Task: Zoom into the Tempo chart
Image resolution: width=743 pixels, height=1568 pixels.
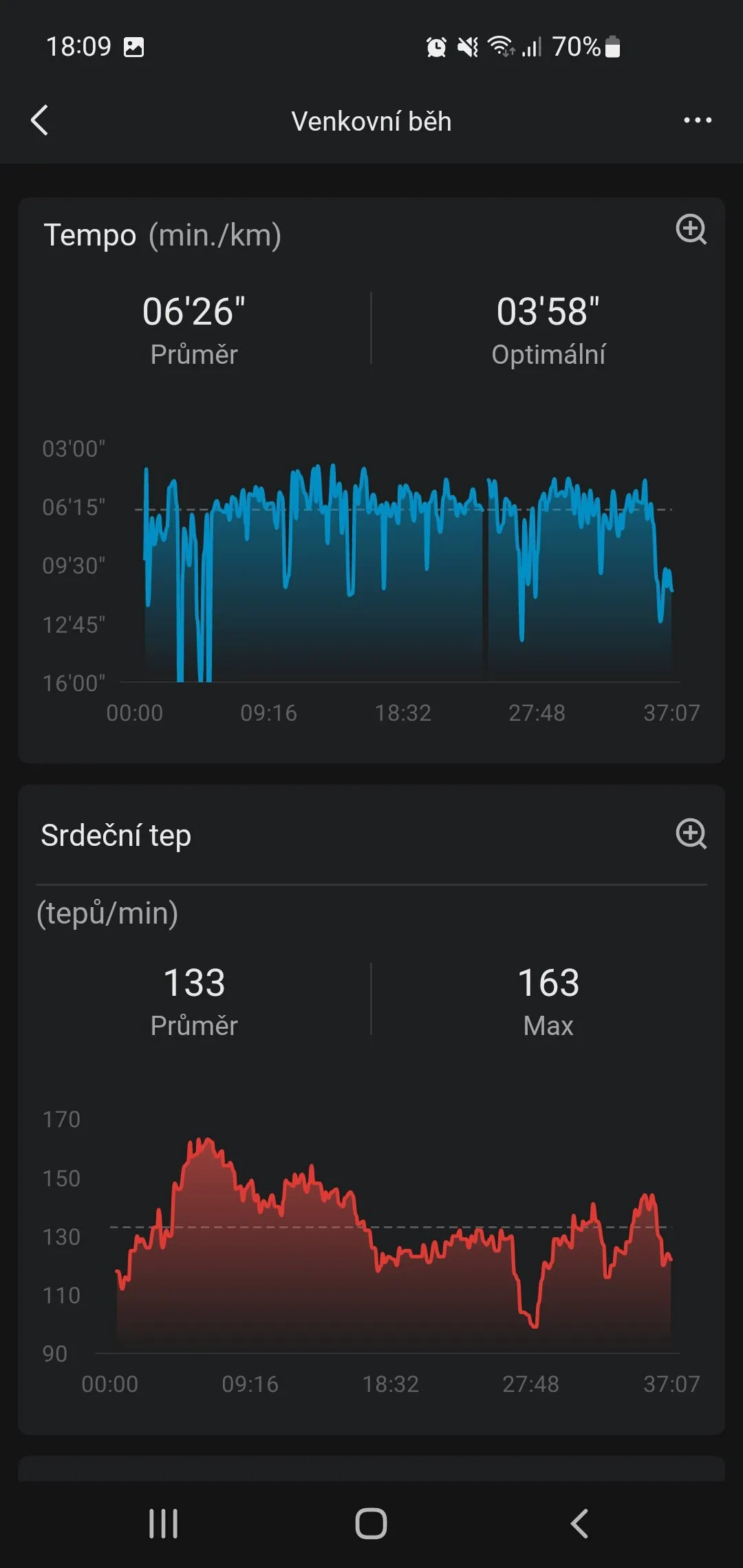Action: click(691, 229)
